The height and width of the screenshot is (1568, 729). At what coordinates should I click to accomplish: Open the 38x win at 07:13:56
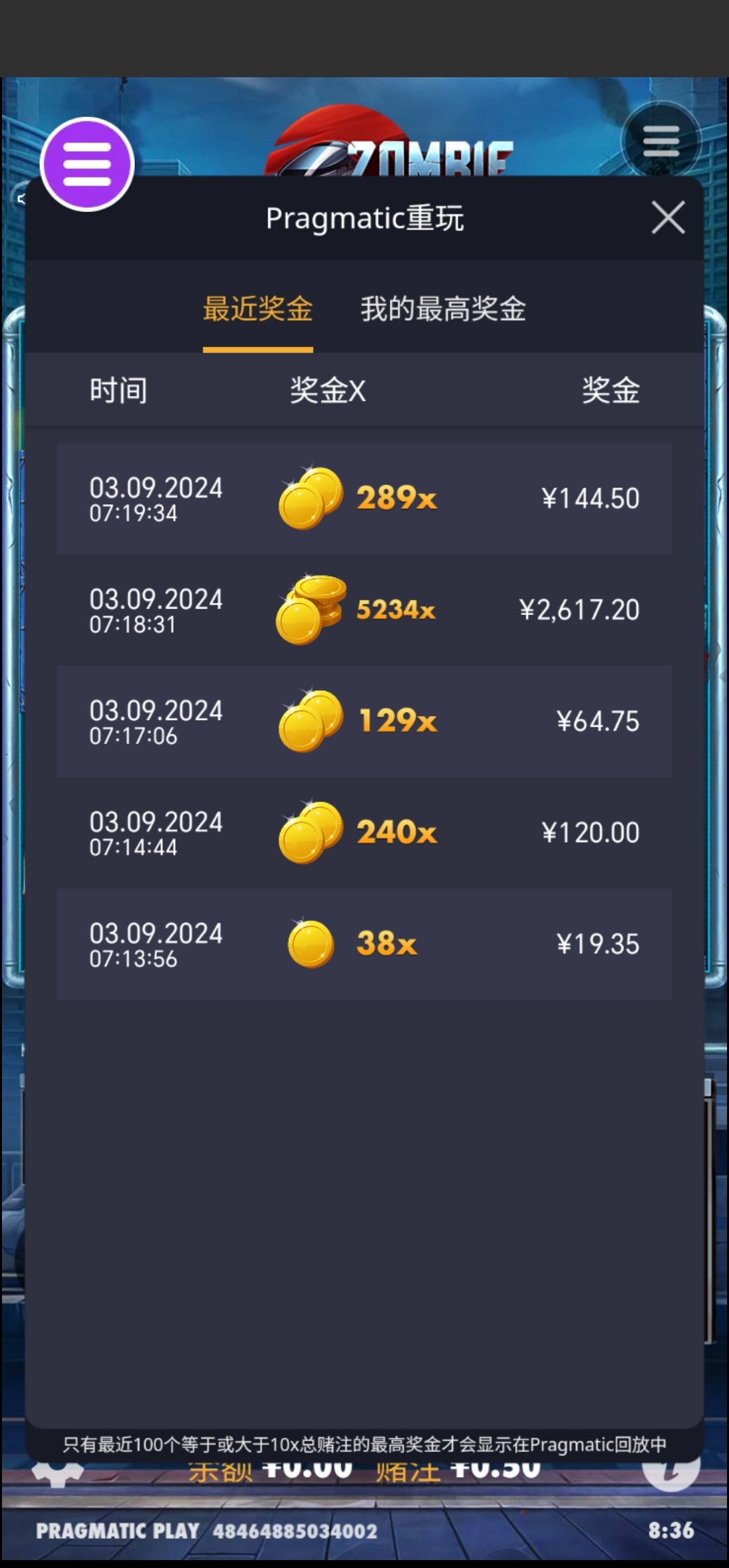364,944
